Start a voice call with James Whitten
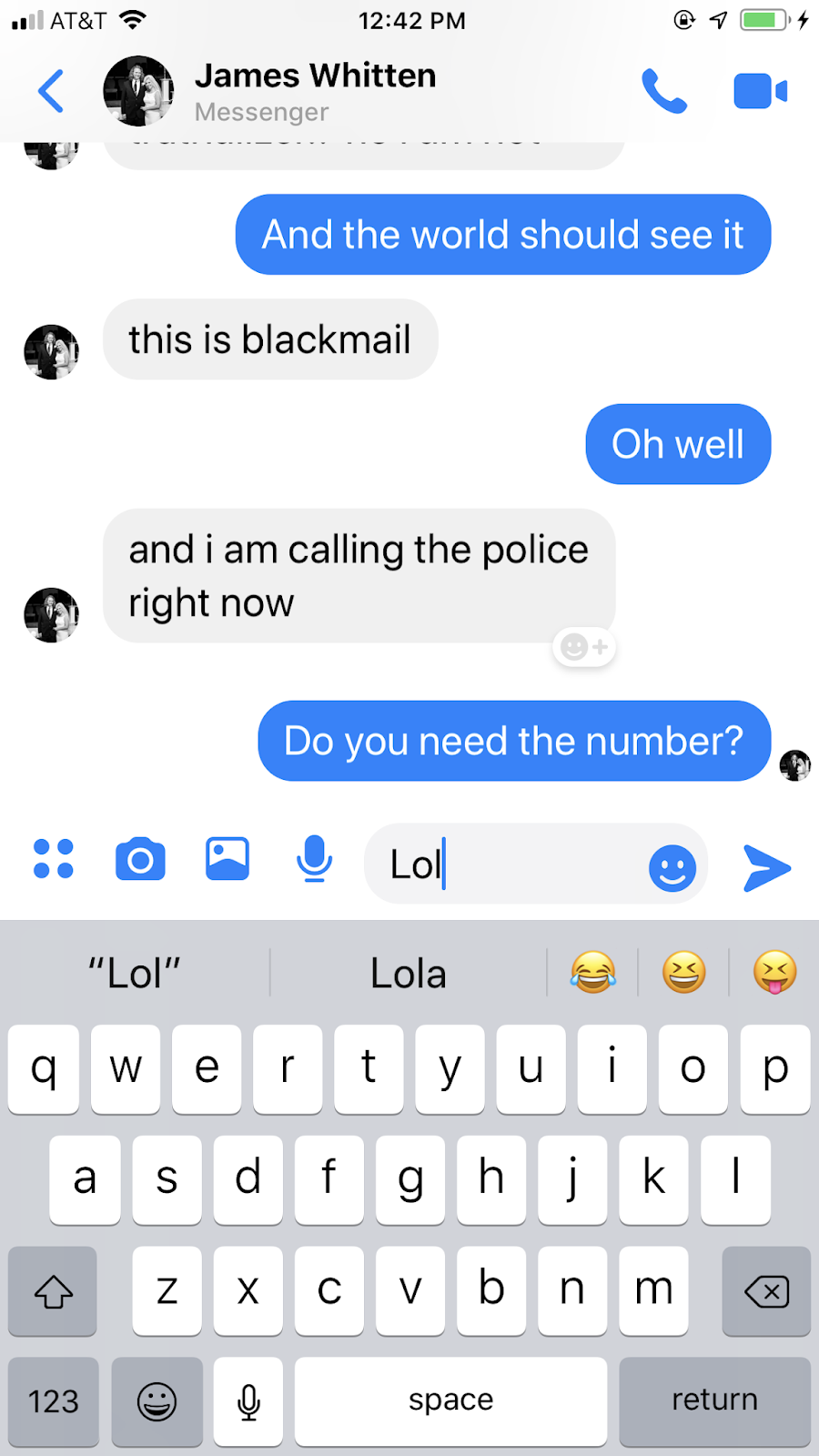The height and width of the screenshot is (1456, 819). click(664, 91)
